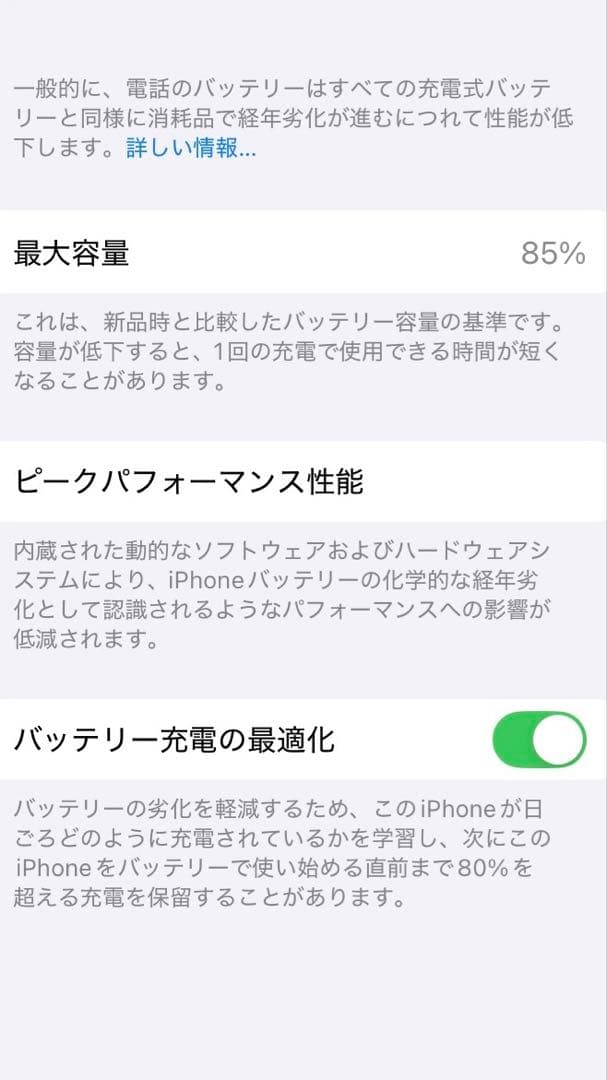607x1080 pixels.
Task: Turn off バッテリー充電の最適化 switch
Action: click(x=539, y=740)
